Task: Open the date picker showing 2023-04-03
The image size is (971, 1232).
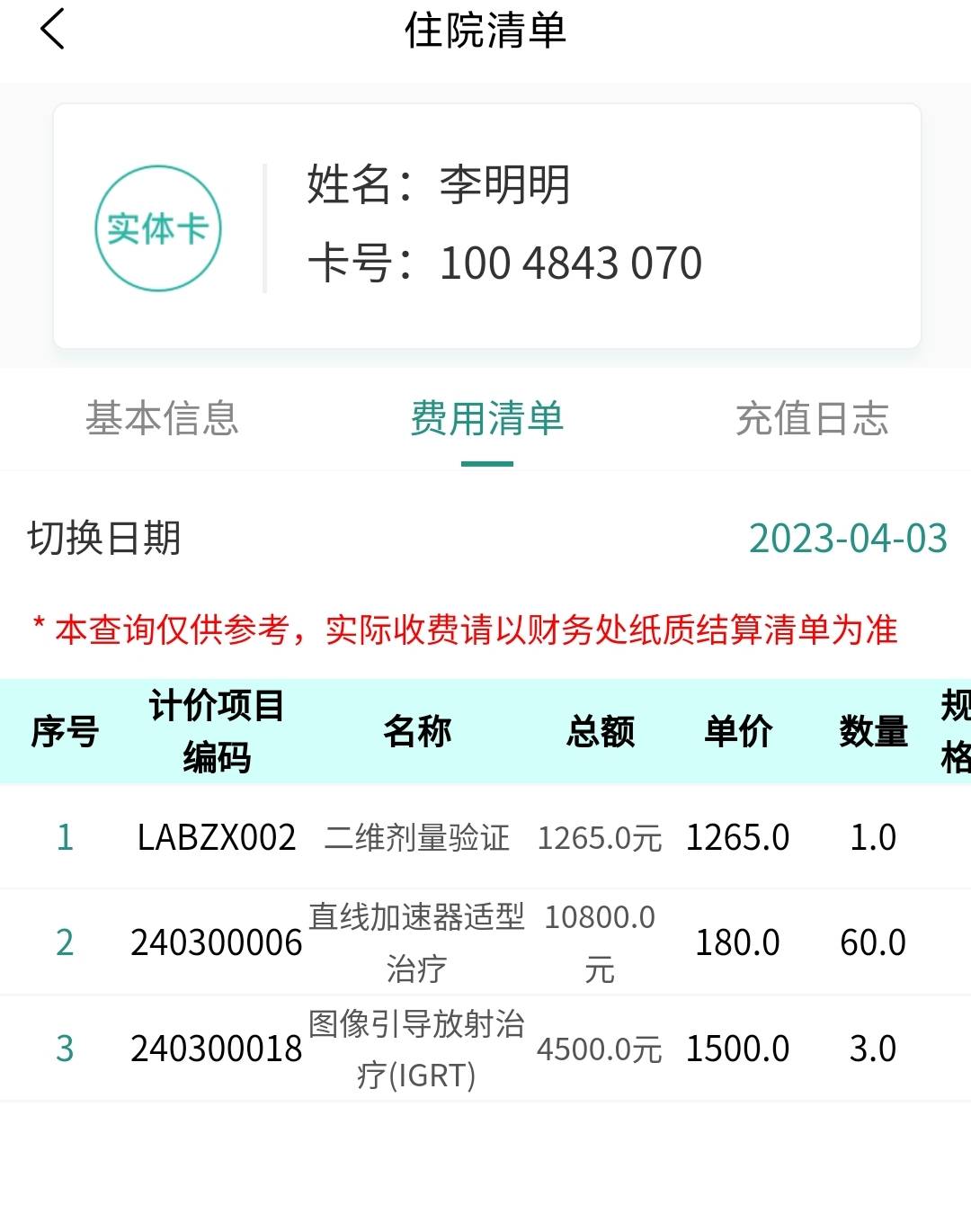Action: [848, 538]
